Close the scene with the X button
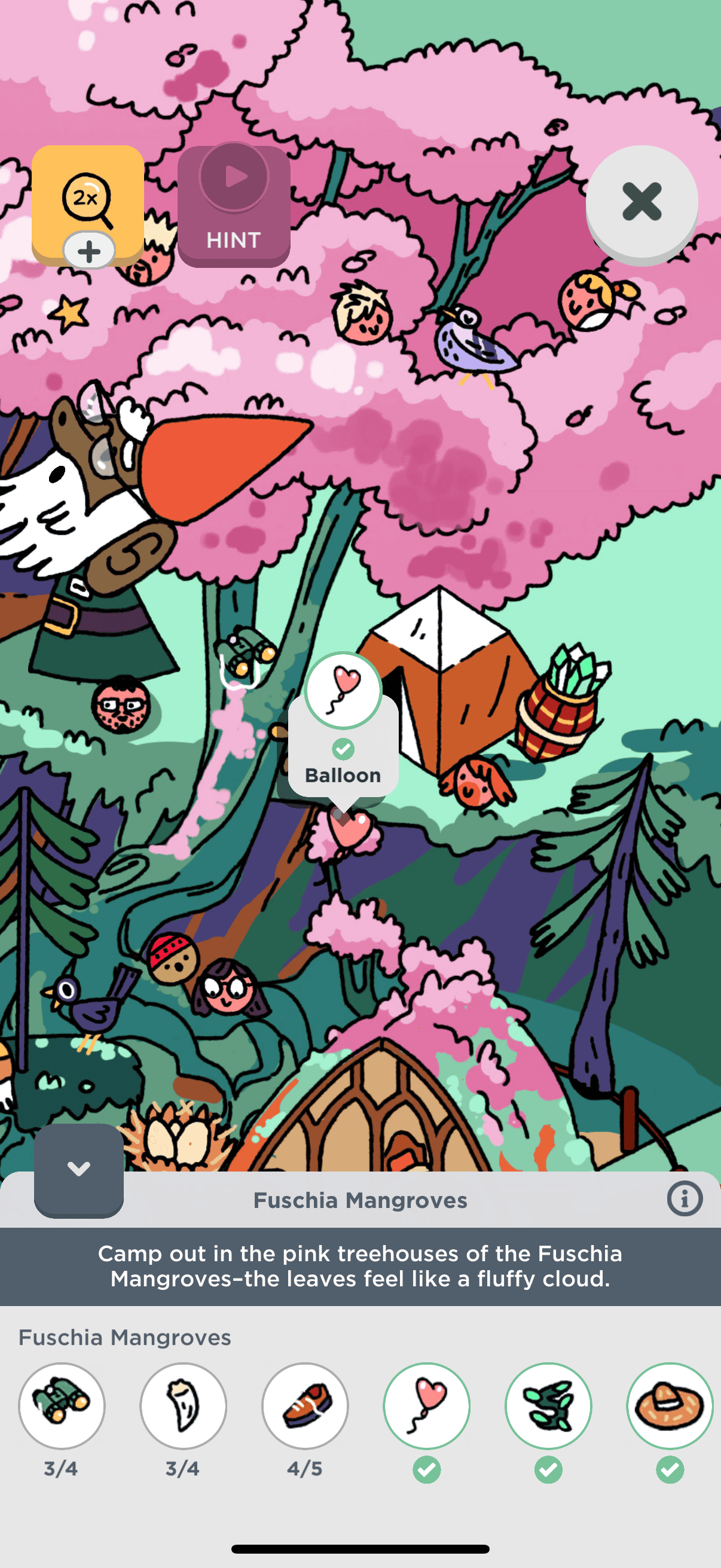The width and height of the screenshot is (721, 1568). click(x=641, y=202)
